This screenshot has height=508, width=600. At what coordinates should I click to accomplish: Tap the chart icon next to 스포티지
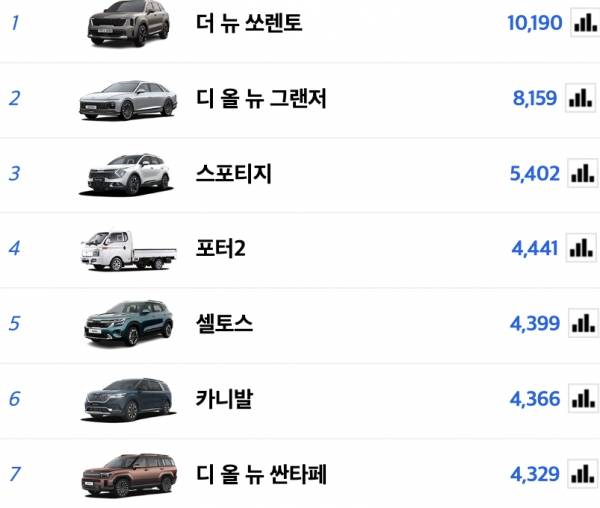coord(582,174)
